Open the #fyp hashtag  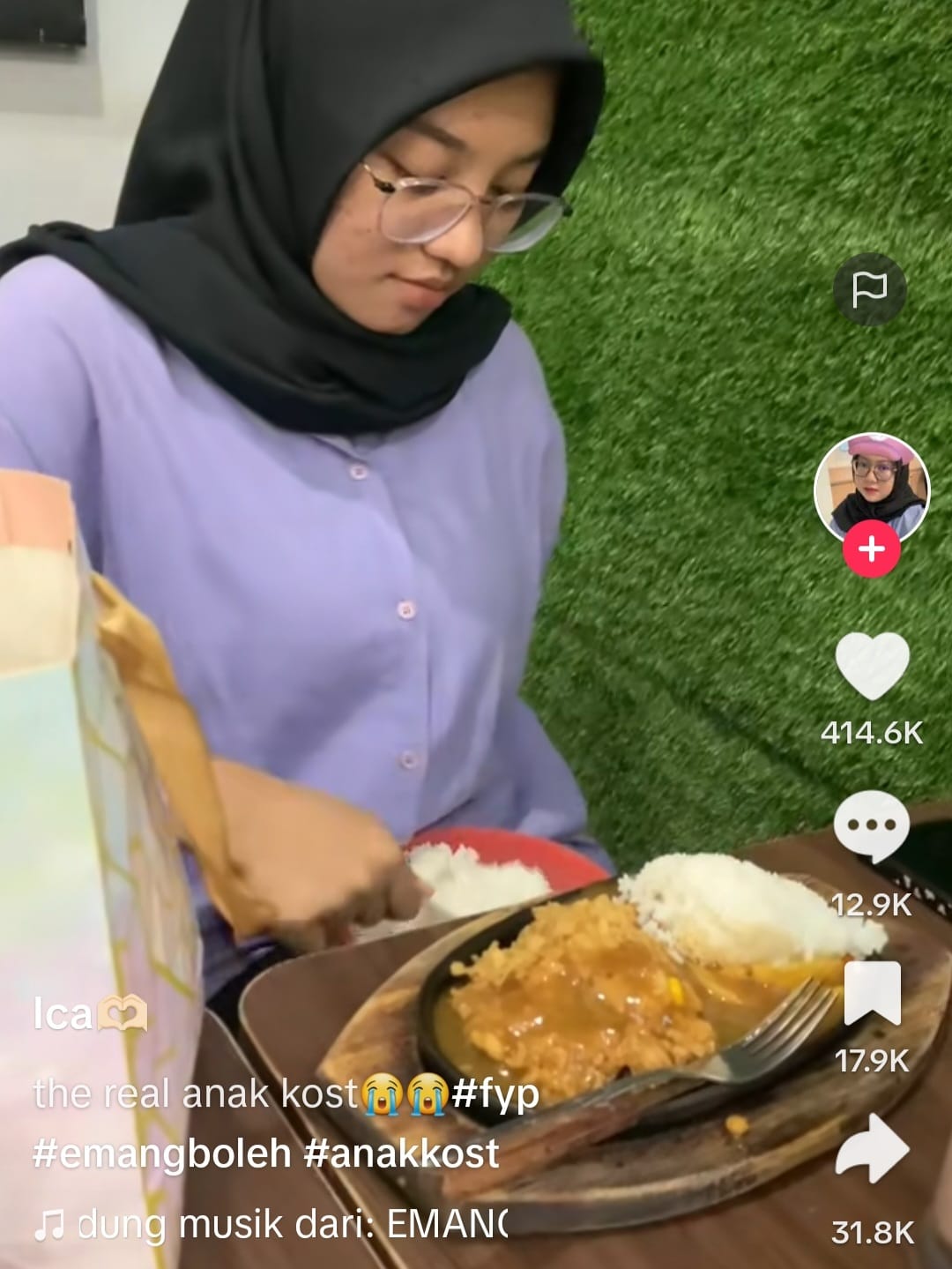(x=495, y=1094)
